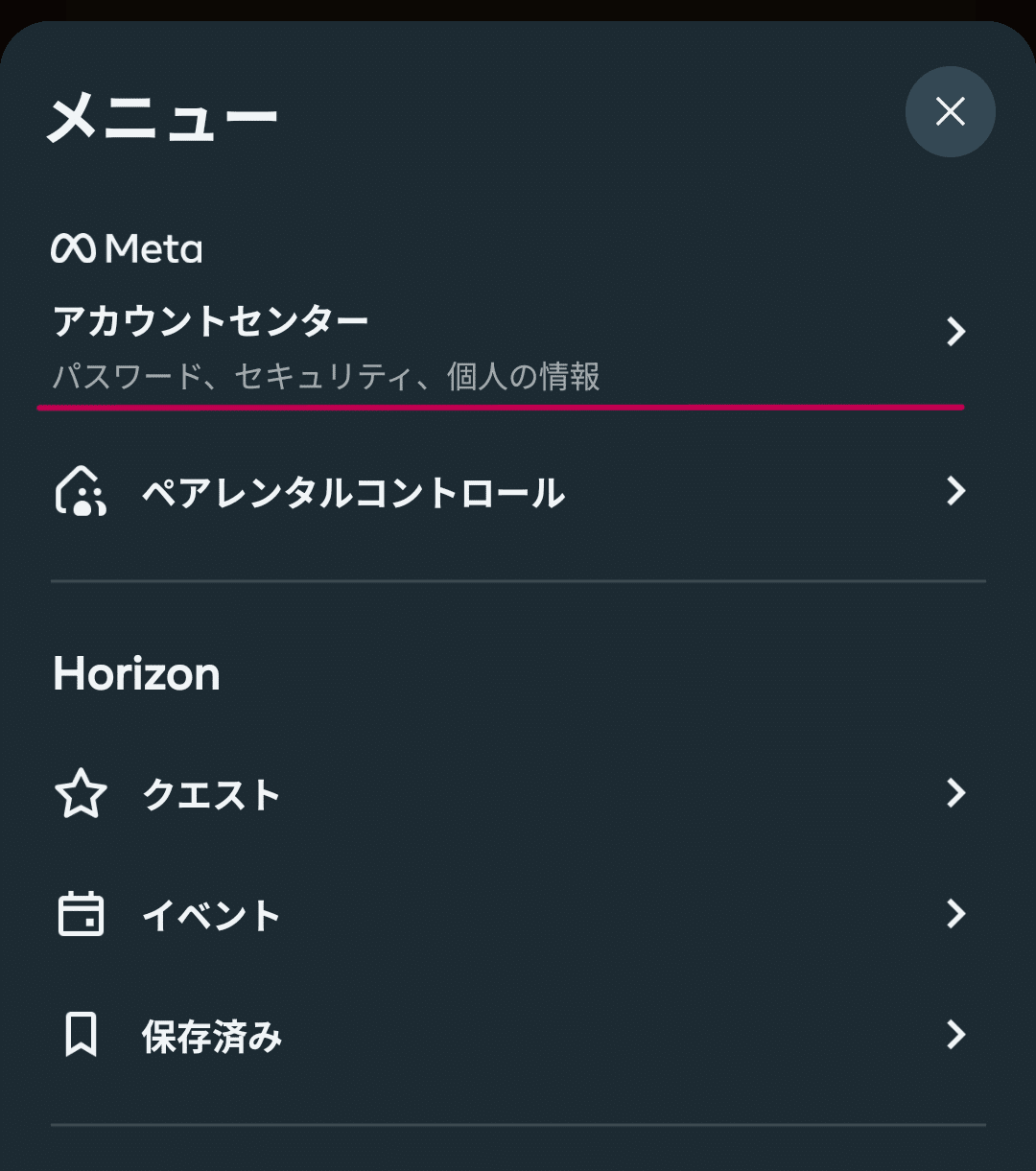The image size is (1036, 1171).
Task: Expand アカウントセンター with its chevron
Action: tap(956, 331)
